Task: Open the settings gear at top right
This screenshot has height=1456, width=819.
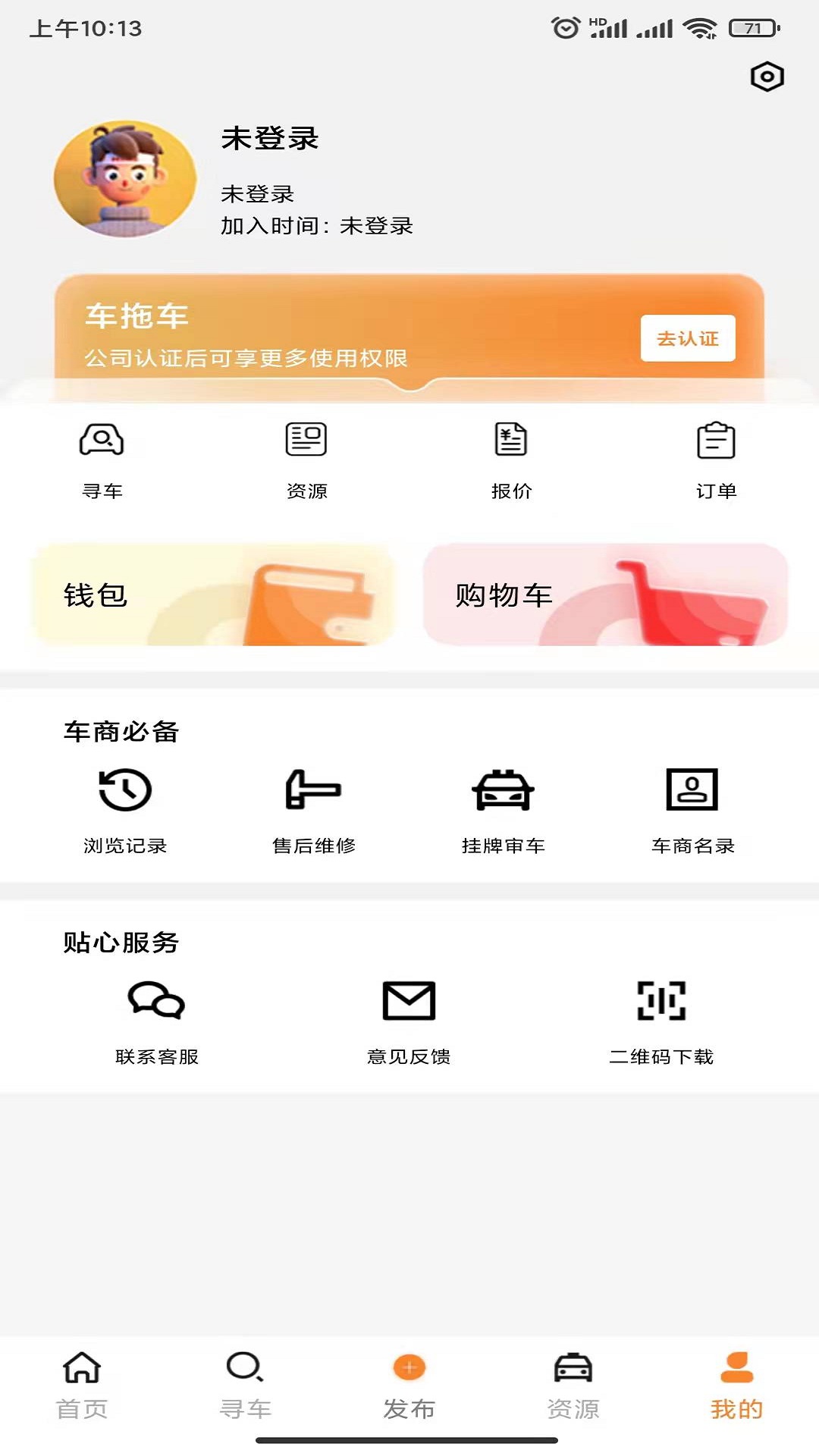Action: click(x=767, y=76)
